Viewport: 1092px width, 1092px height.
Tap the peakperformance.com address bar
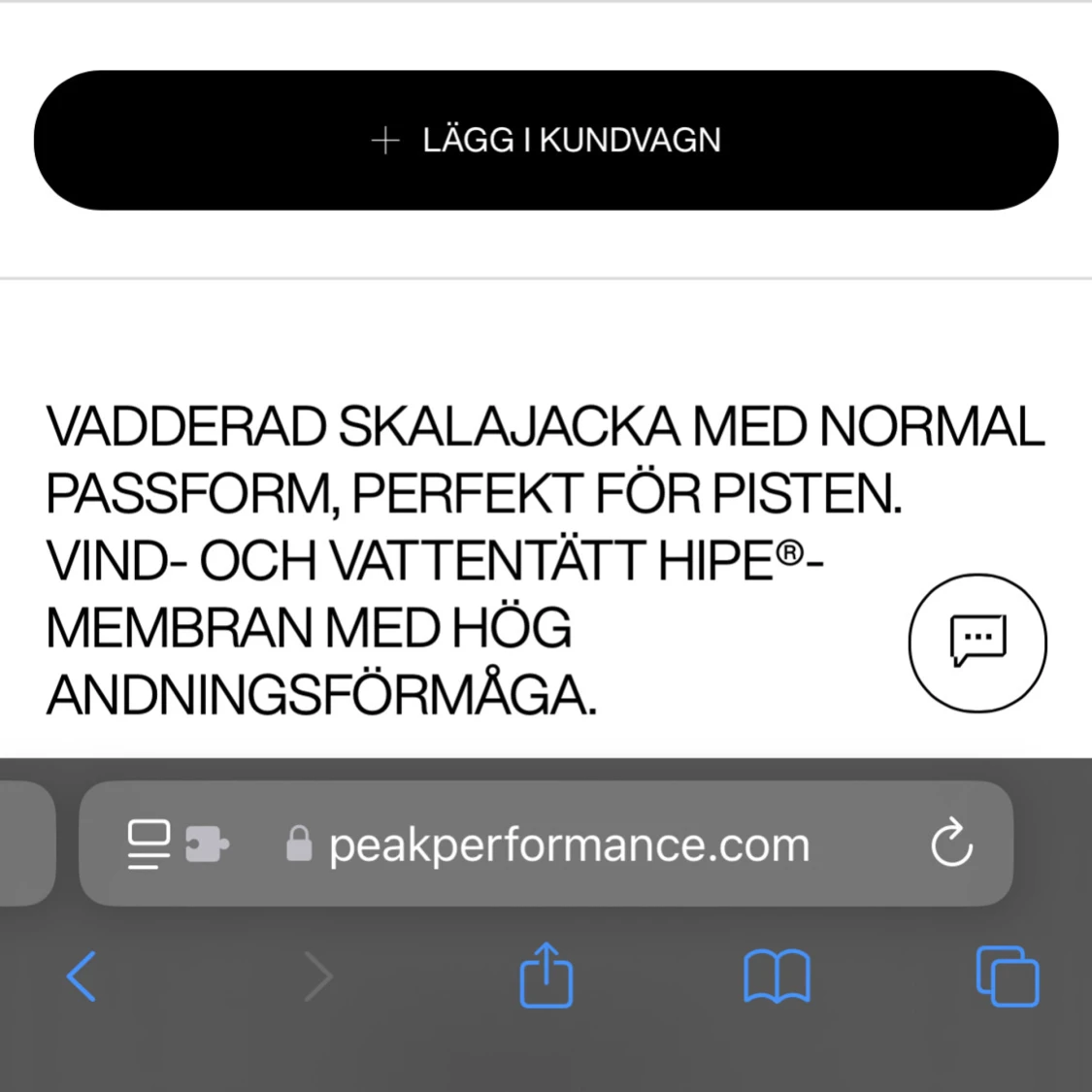click(x=568, y=844)
